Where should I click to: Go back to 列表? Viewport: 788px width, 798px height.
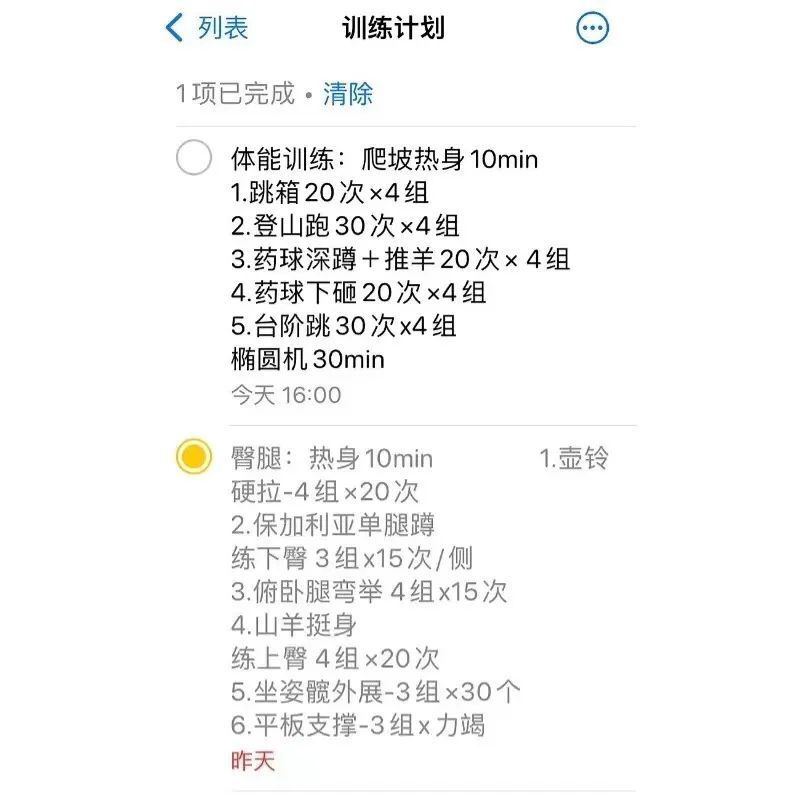(x=207, y=28)
